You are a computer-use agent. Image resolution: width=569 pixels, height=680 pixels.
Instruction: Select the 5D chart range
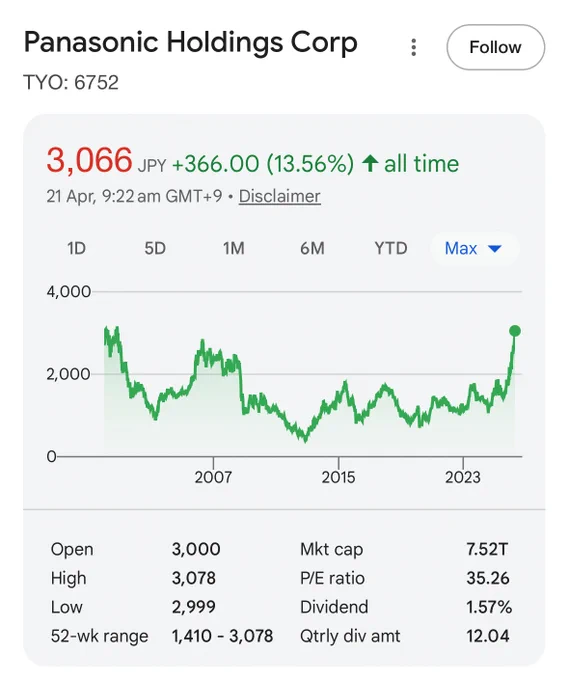point(155,248)
